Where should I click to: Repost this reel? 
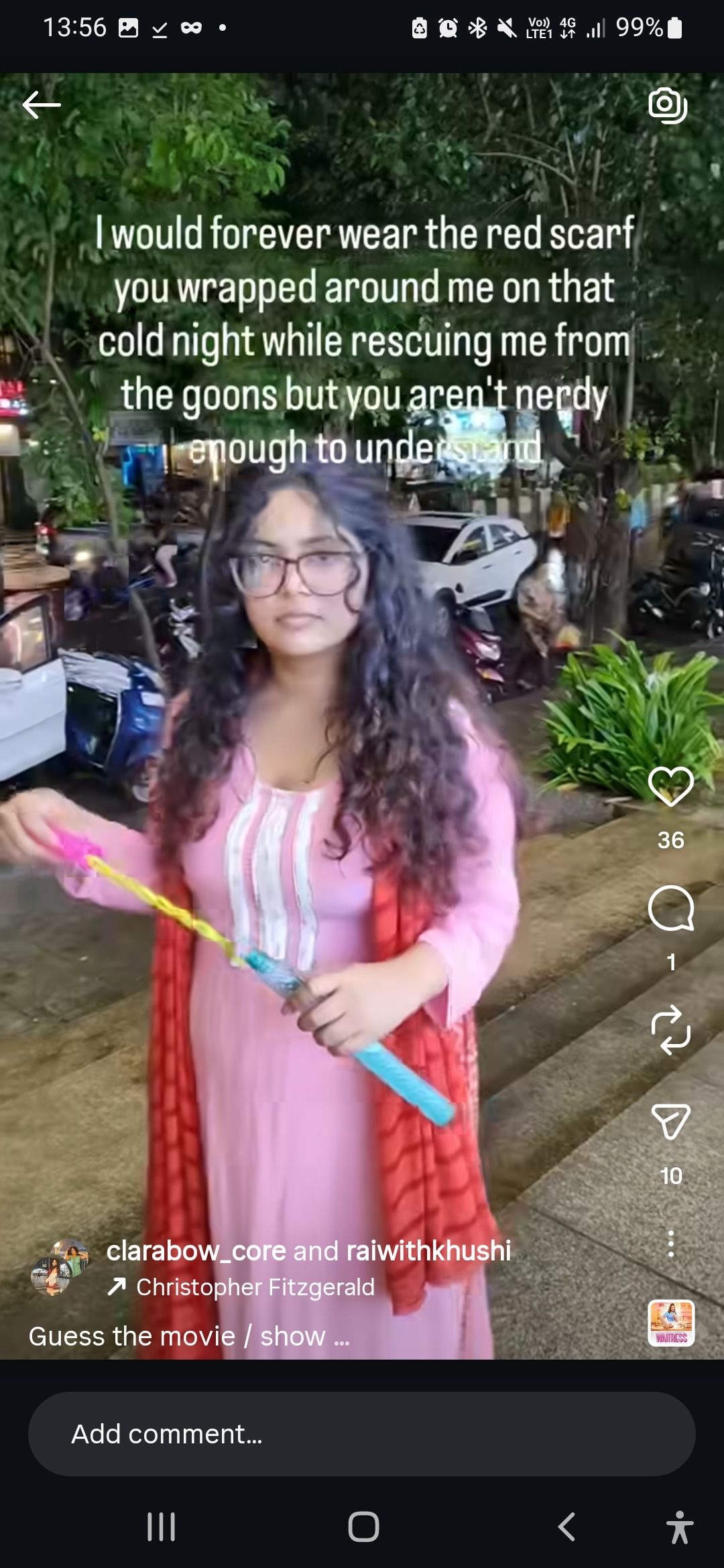coord(670,1030)
